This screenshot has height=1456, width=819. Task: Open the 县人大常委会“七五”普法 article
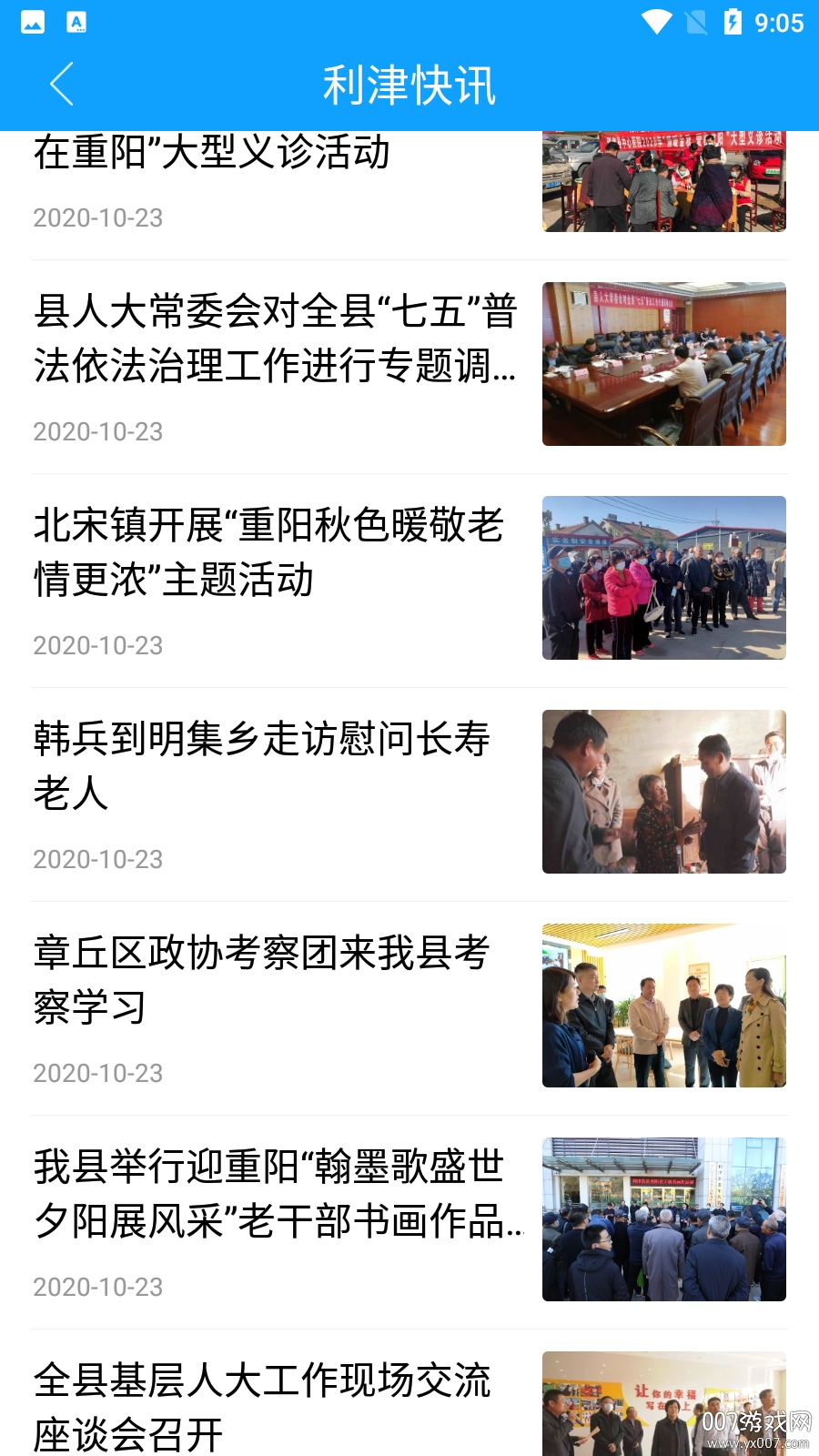[275, 338]
